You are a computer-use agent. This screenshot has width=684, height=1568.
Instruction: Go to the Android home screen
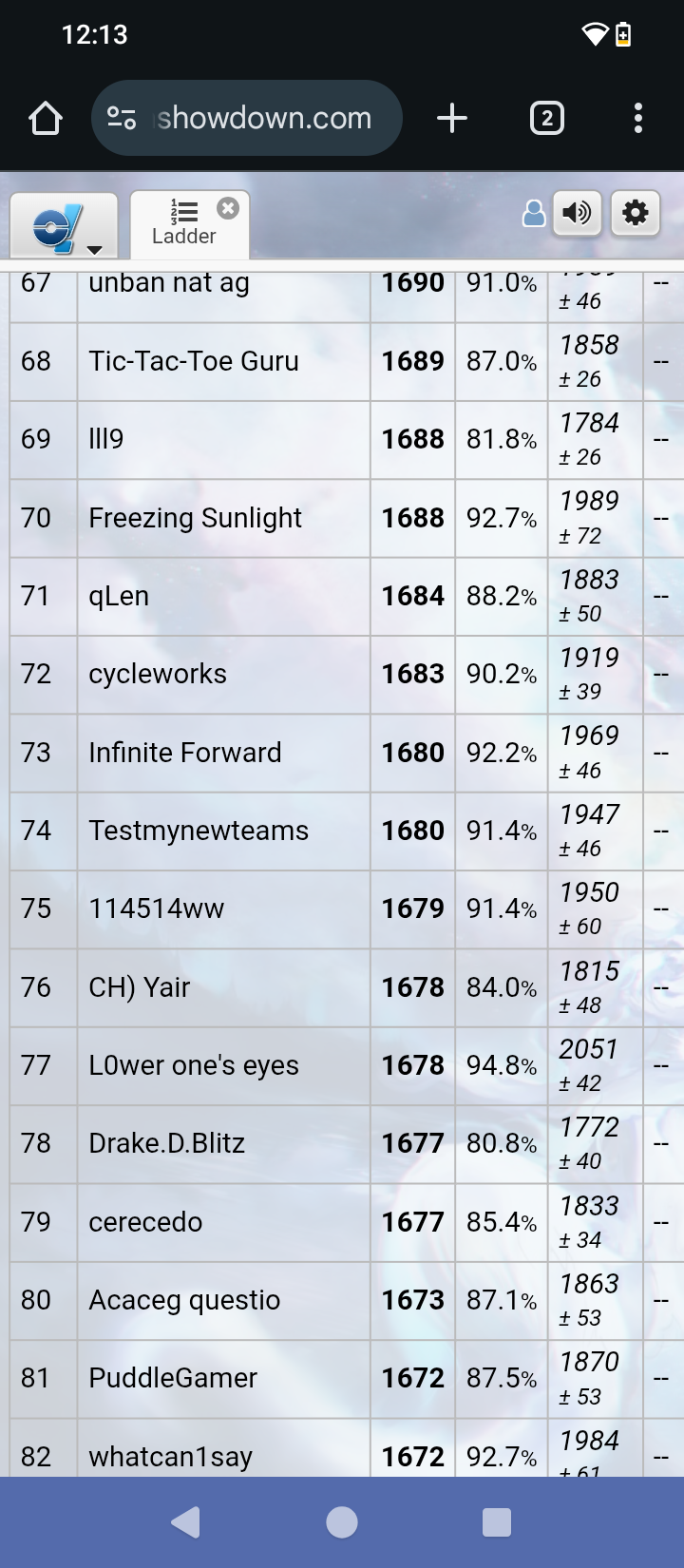point(342,1522)
